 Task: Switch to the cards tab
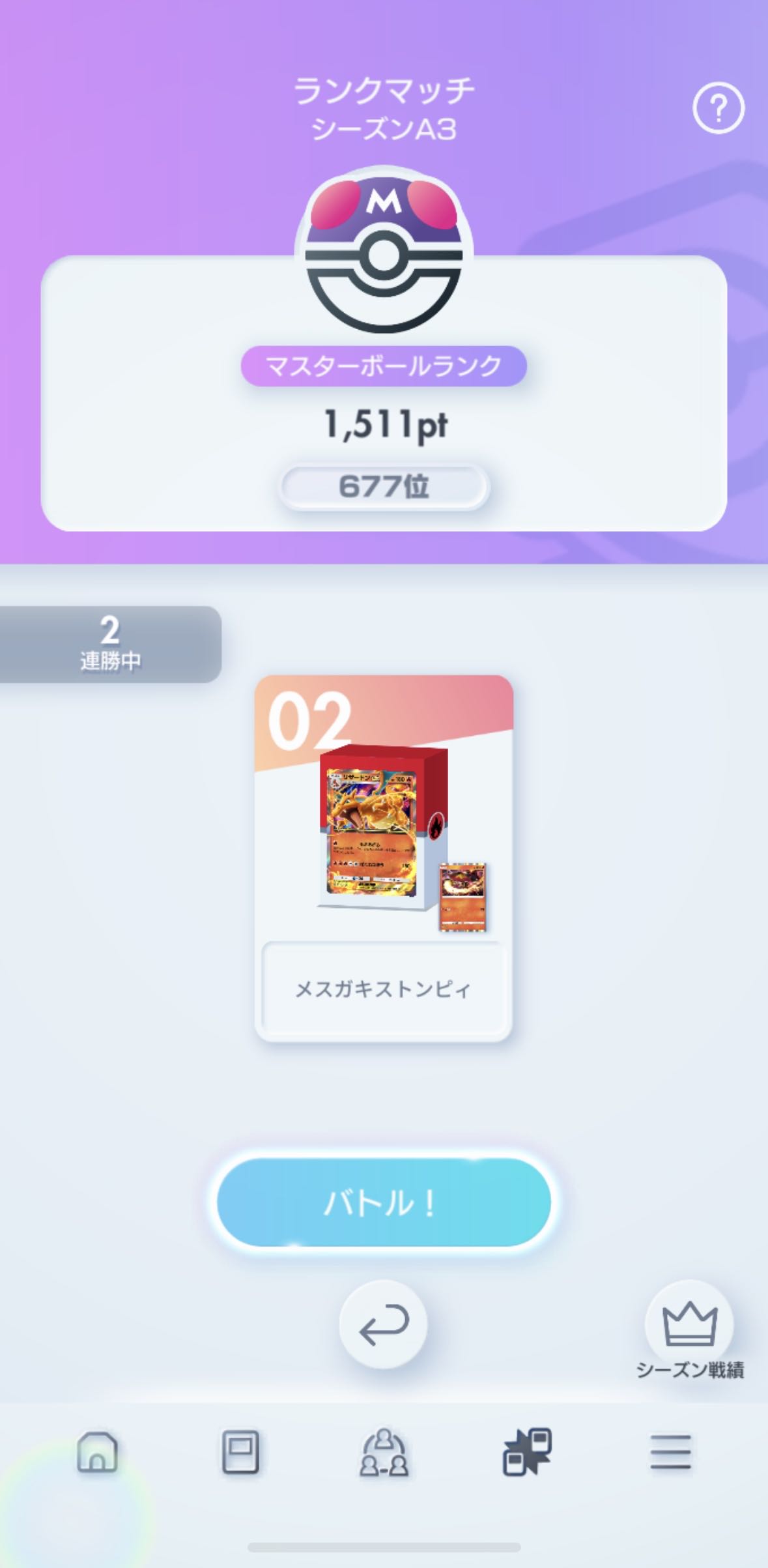(240, 1452)
